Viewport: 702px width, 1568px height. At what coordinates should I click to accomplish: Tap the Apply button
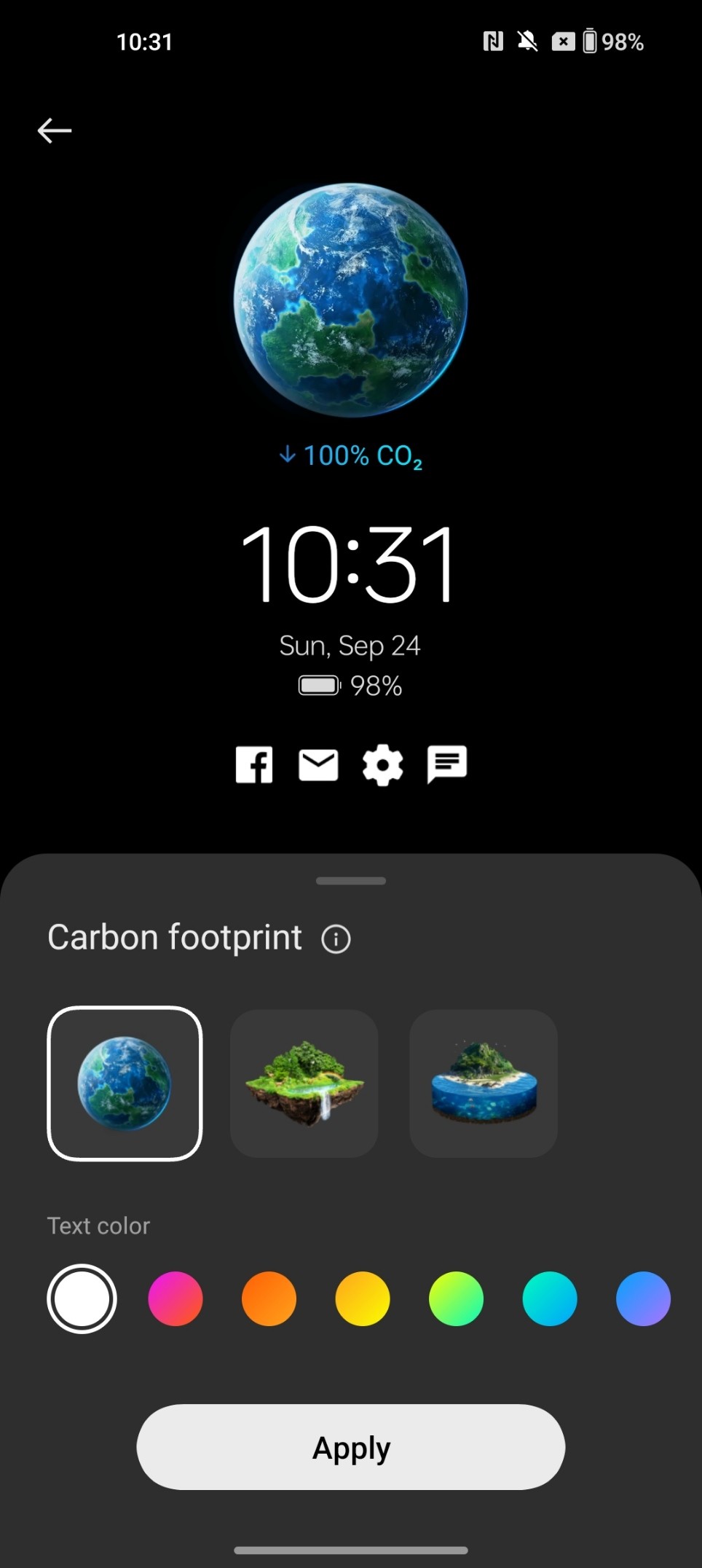(x=351, y=1447)
